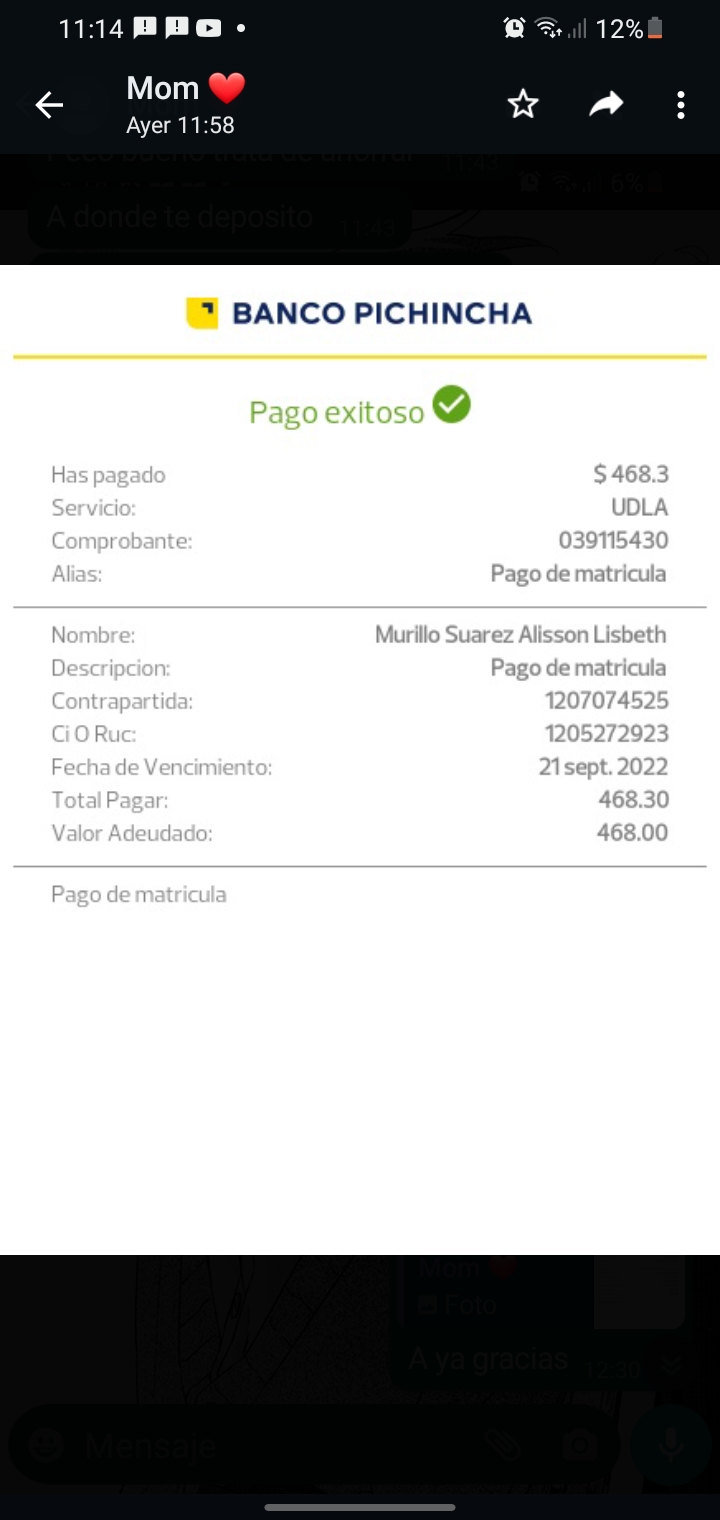
Task: Star this image message
Action: (523, 104)
